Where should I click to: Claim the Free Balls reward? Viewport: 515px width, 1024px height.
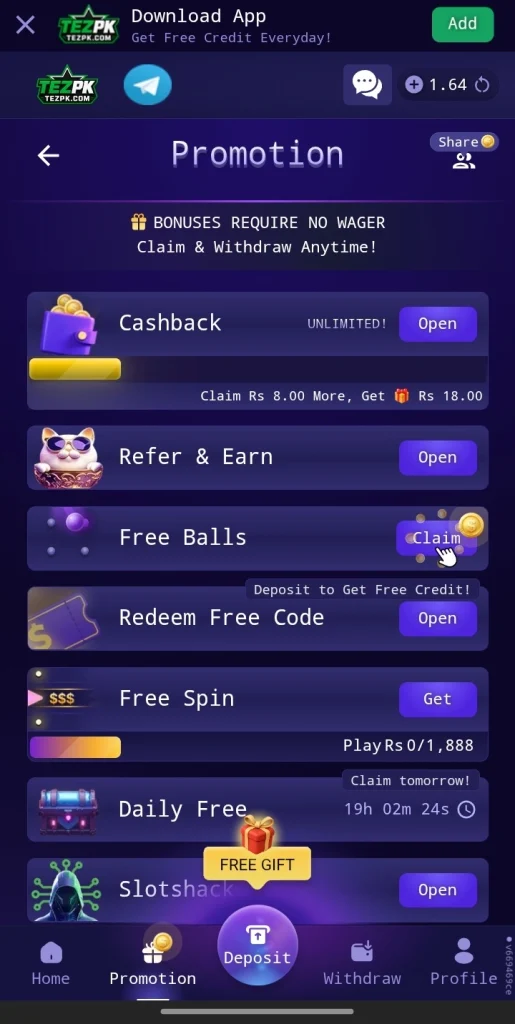click(x=436, y=538)
